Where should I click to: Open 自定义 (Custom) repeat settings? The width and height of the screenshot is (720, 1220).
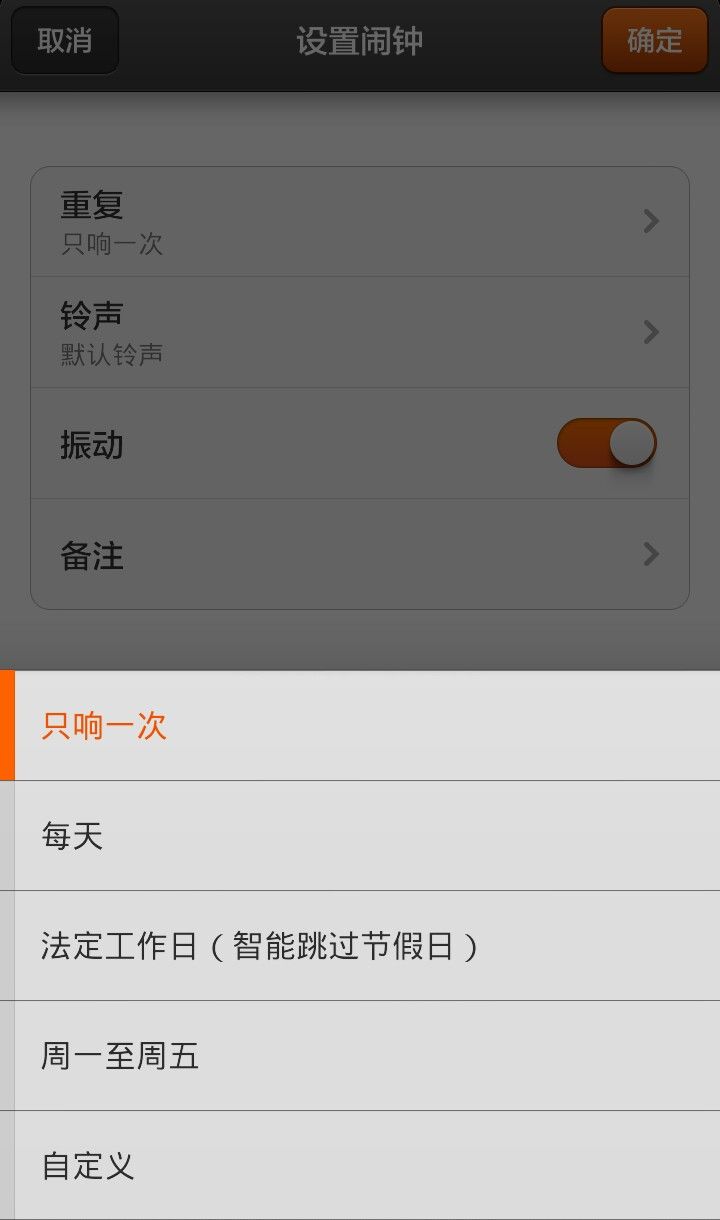86,1166
